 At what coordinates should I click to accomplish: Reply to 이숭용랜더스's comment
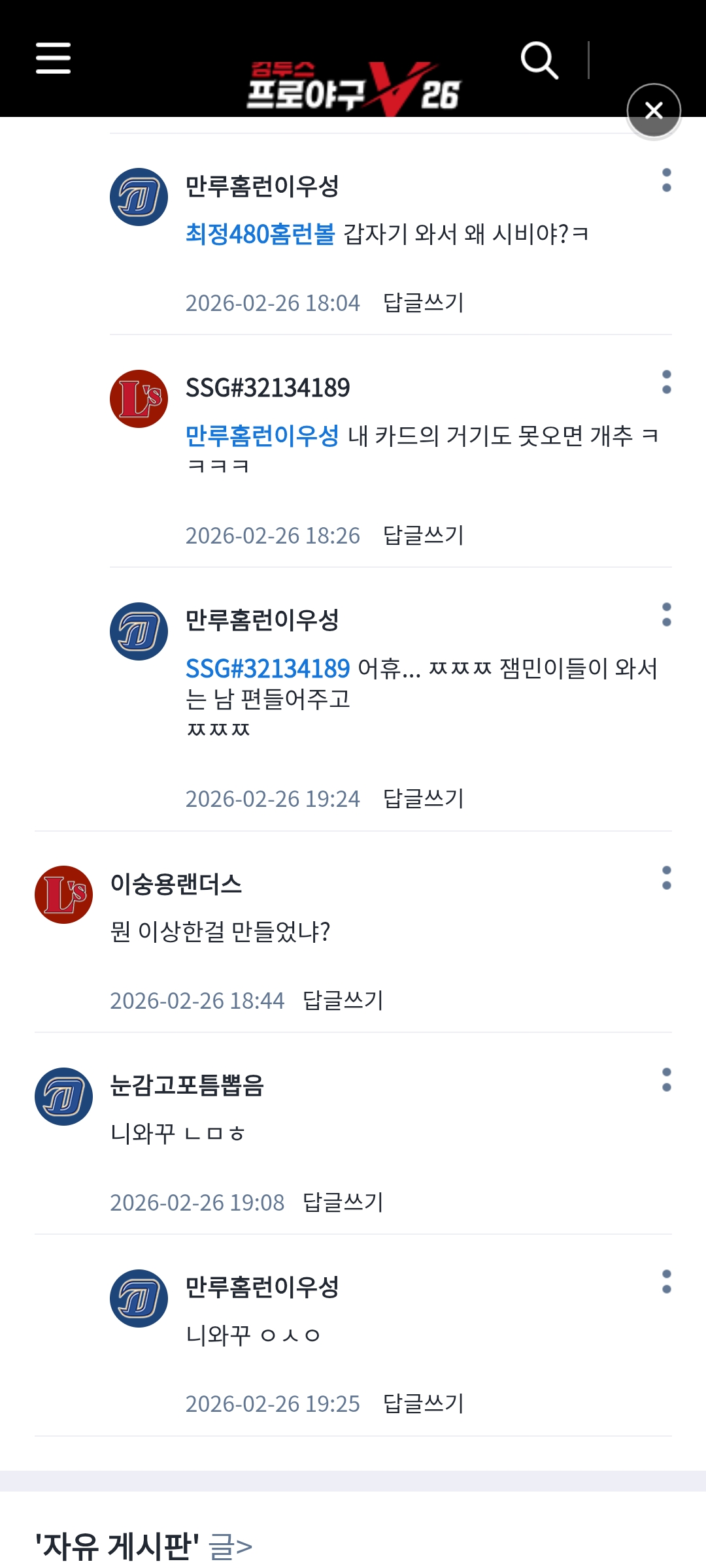click(343, 1000)
